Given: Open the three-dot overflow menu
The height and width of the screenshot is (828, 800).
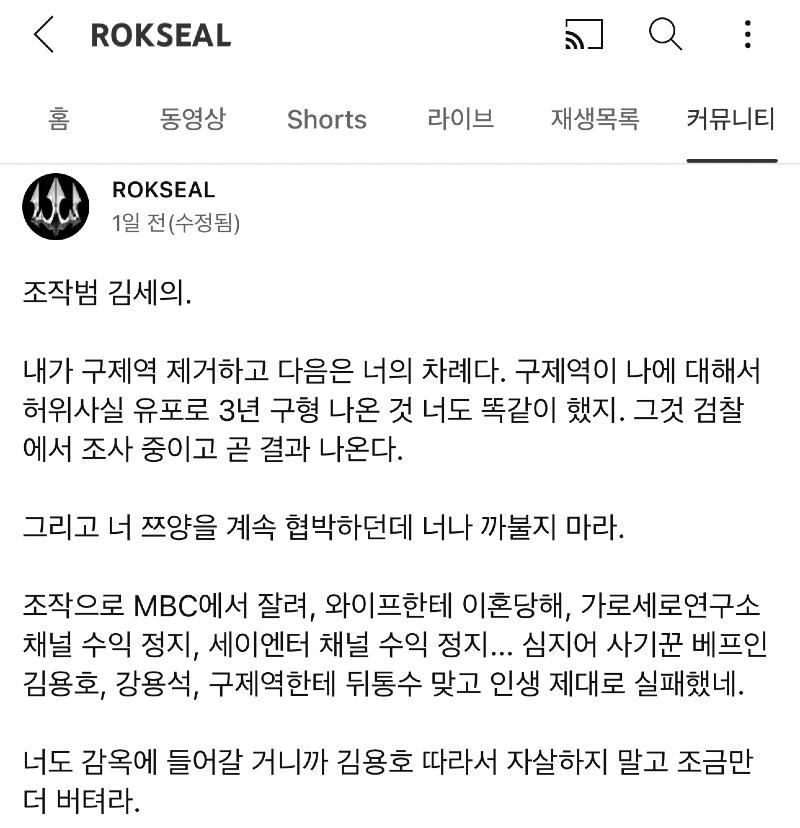Looking at the screenshot, I should pos(747,36).
